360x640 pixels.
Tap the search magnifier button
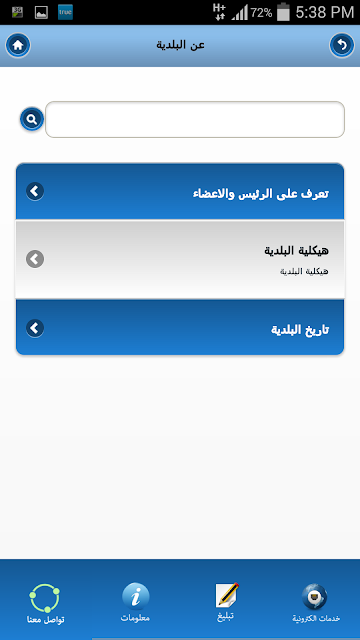click(32, 119)
